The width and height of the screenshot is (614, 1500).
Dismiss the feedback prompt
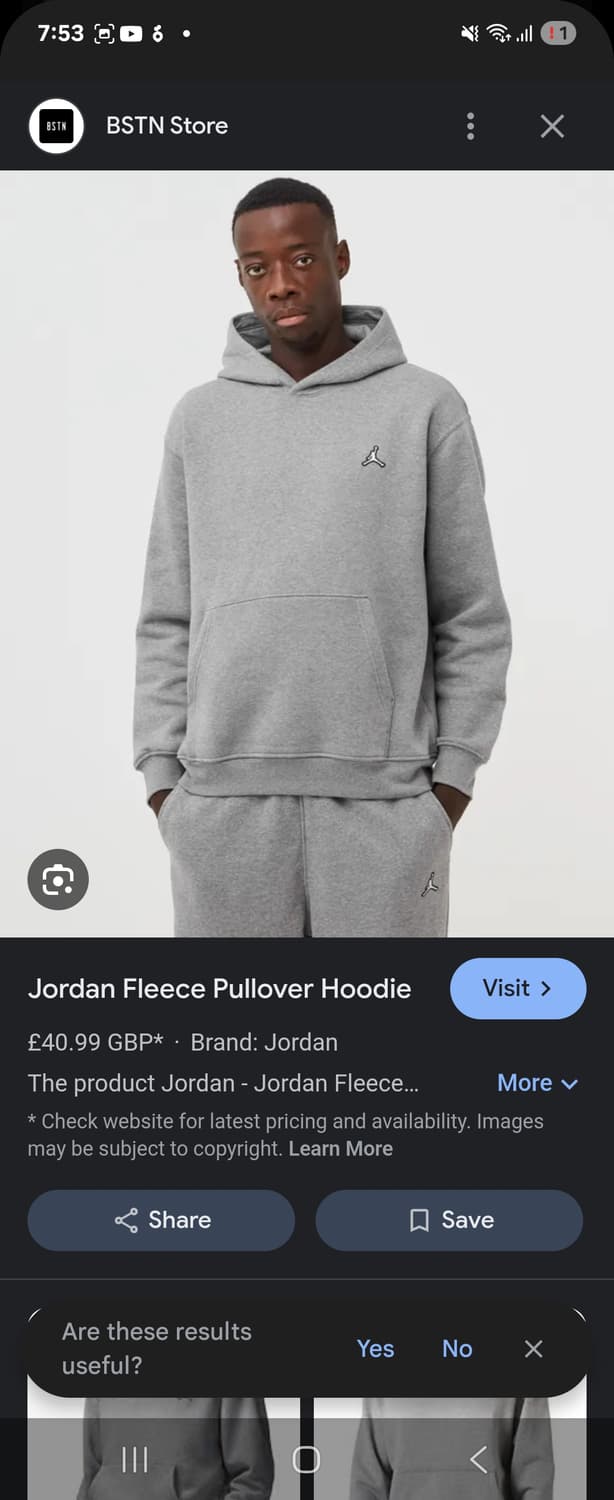[x=534, y=1348]
